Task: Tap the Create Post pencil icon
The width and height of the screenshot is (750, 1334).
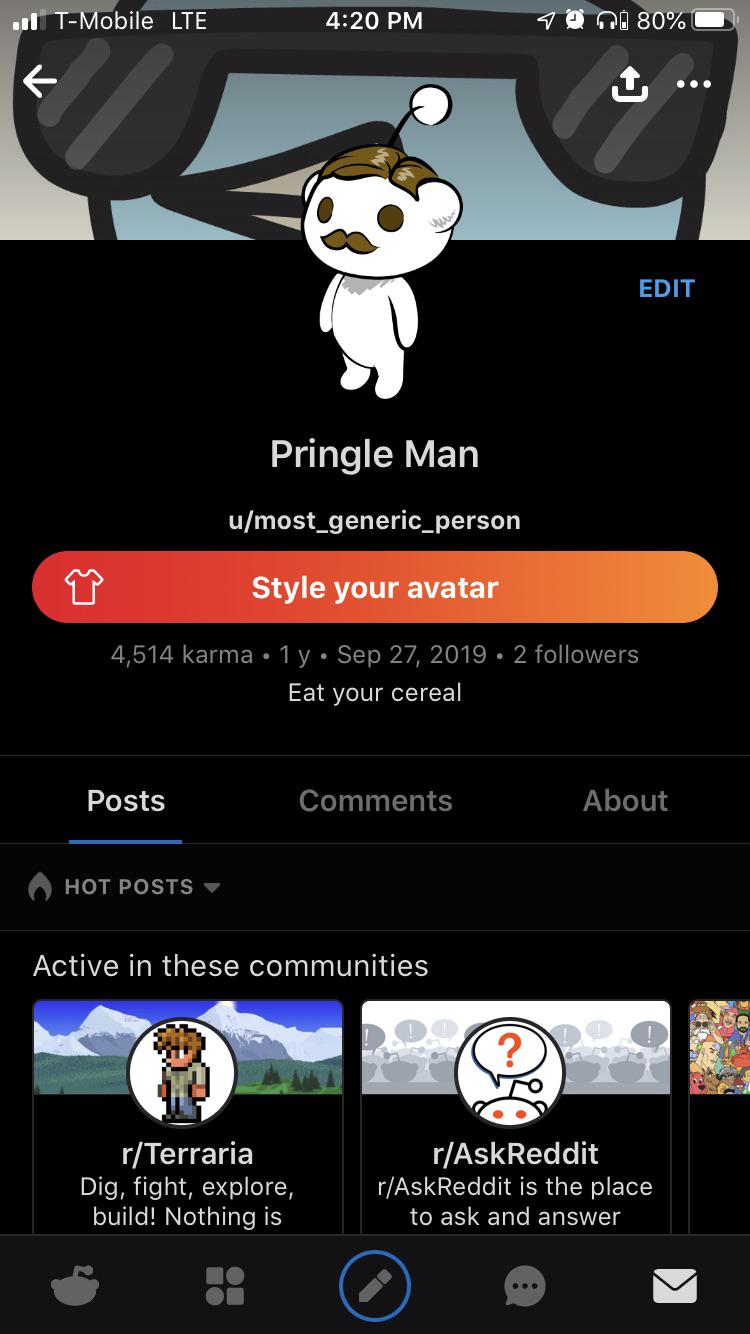Action: pyautogui.click(x=375, y=1285)
